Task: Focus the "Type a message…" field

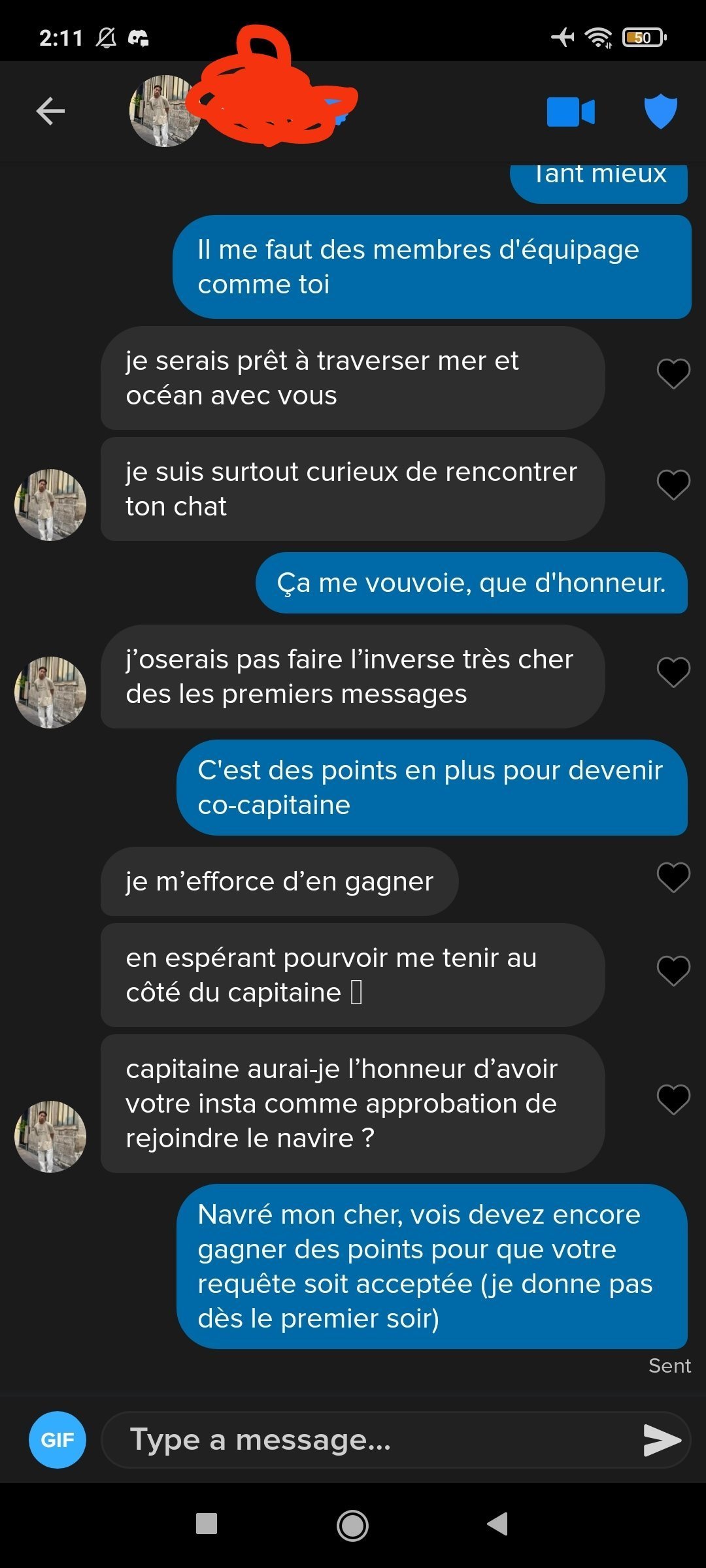Action: point(373,1440)
